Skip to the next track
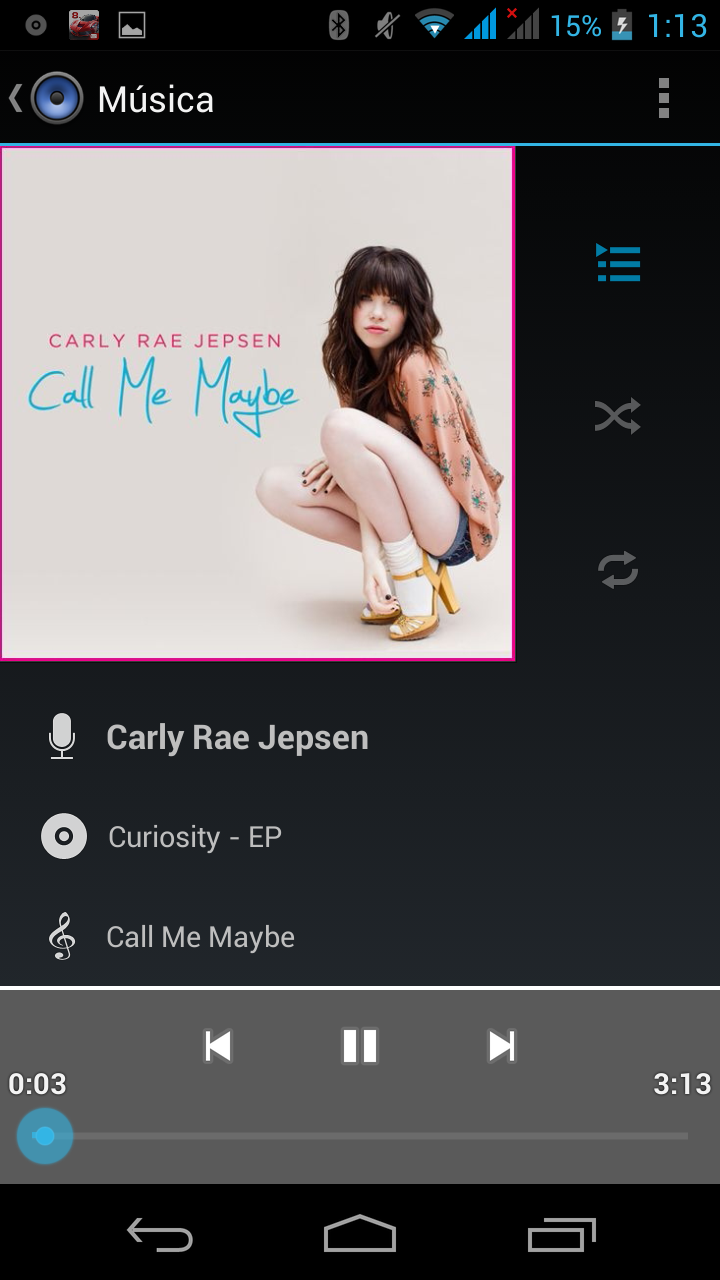 point(501,1046)
